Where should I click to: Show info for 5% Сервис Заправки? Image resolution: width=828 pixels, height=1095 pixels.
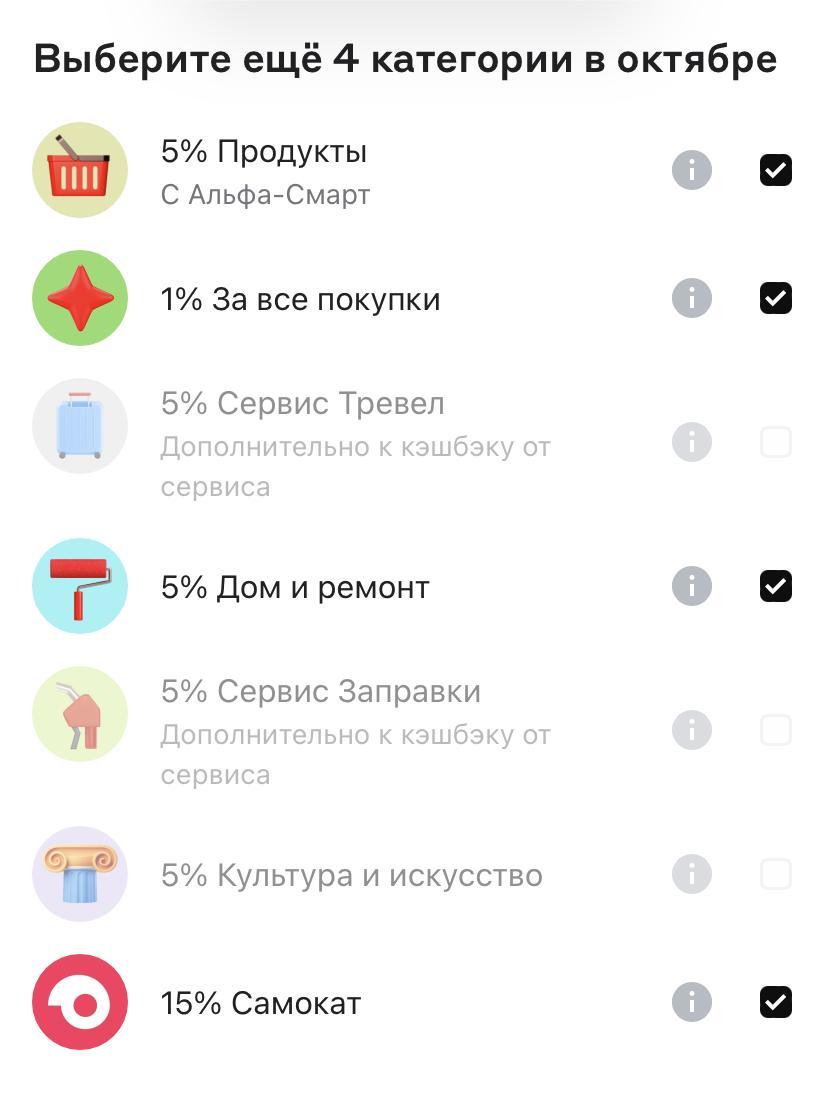point(692,730)
